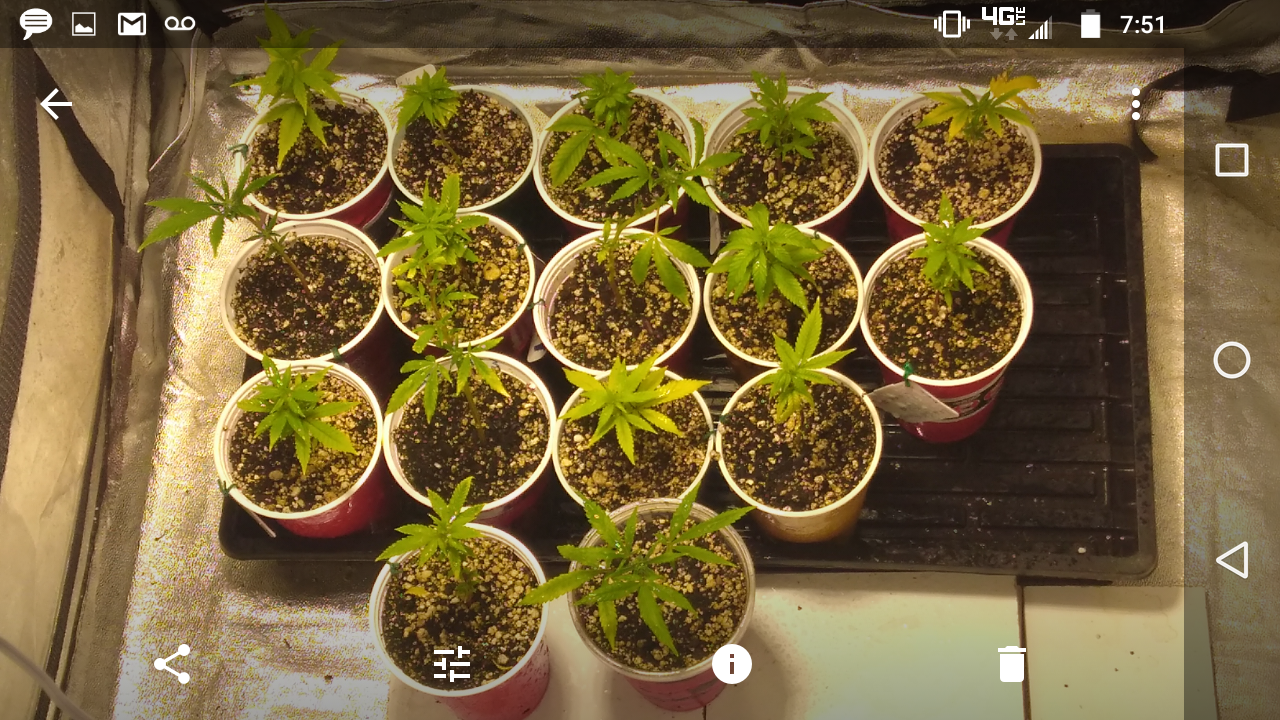Screen dimensions: 1280x720
Task: Go back using the top-left arrow
Action: tap(56, 104)
